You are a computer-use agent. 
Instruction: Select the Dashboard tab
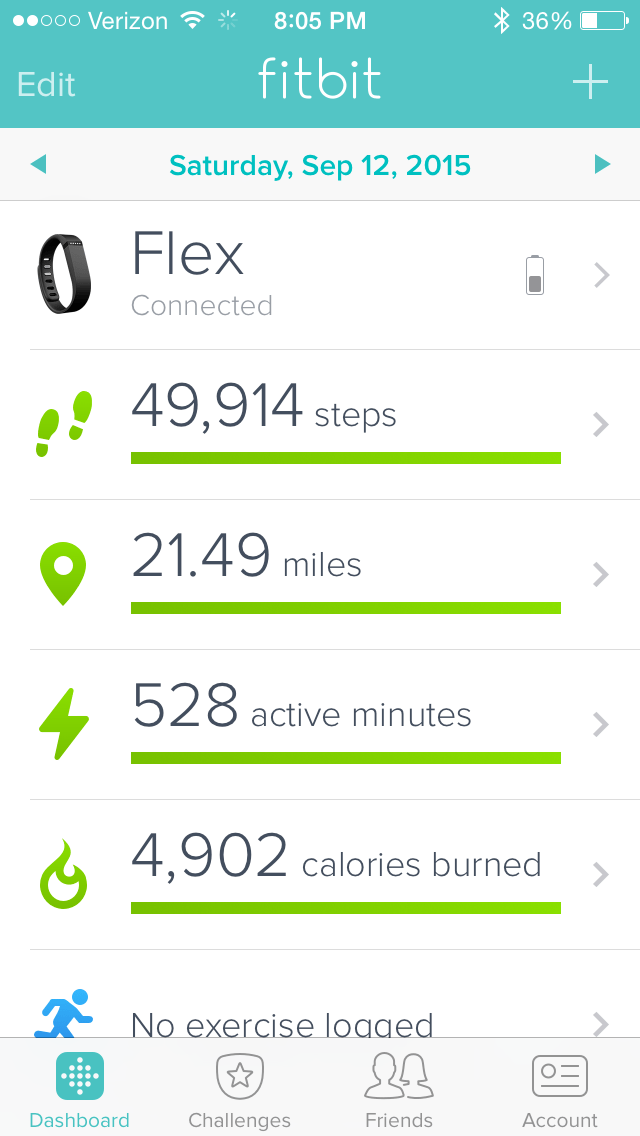[x=80, y=1090]
